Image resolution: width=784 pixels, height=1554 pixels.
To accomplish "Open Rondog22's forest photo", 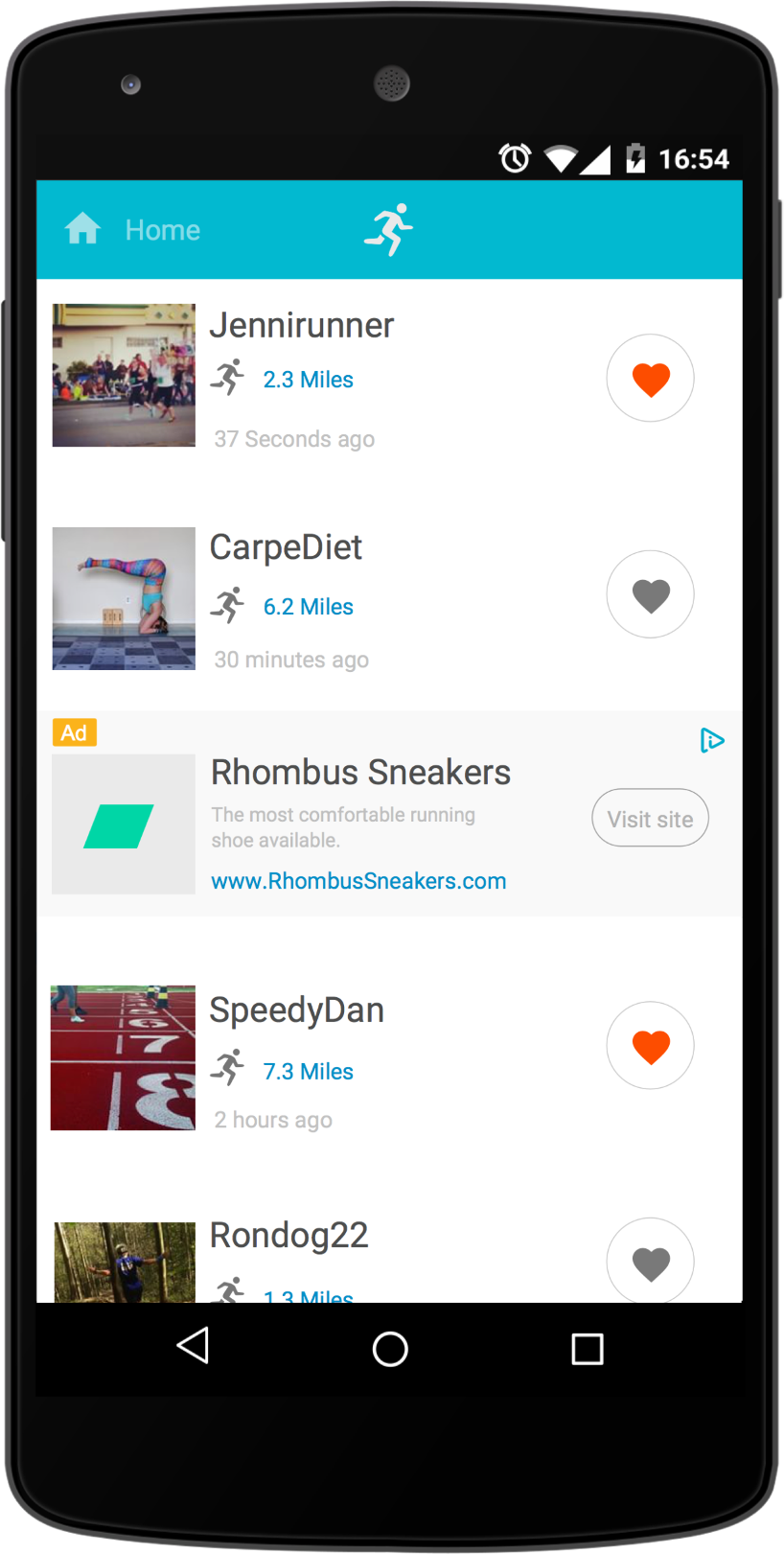I will tap(125, 1261).
